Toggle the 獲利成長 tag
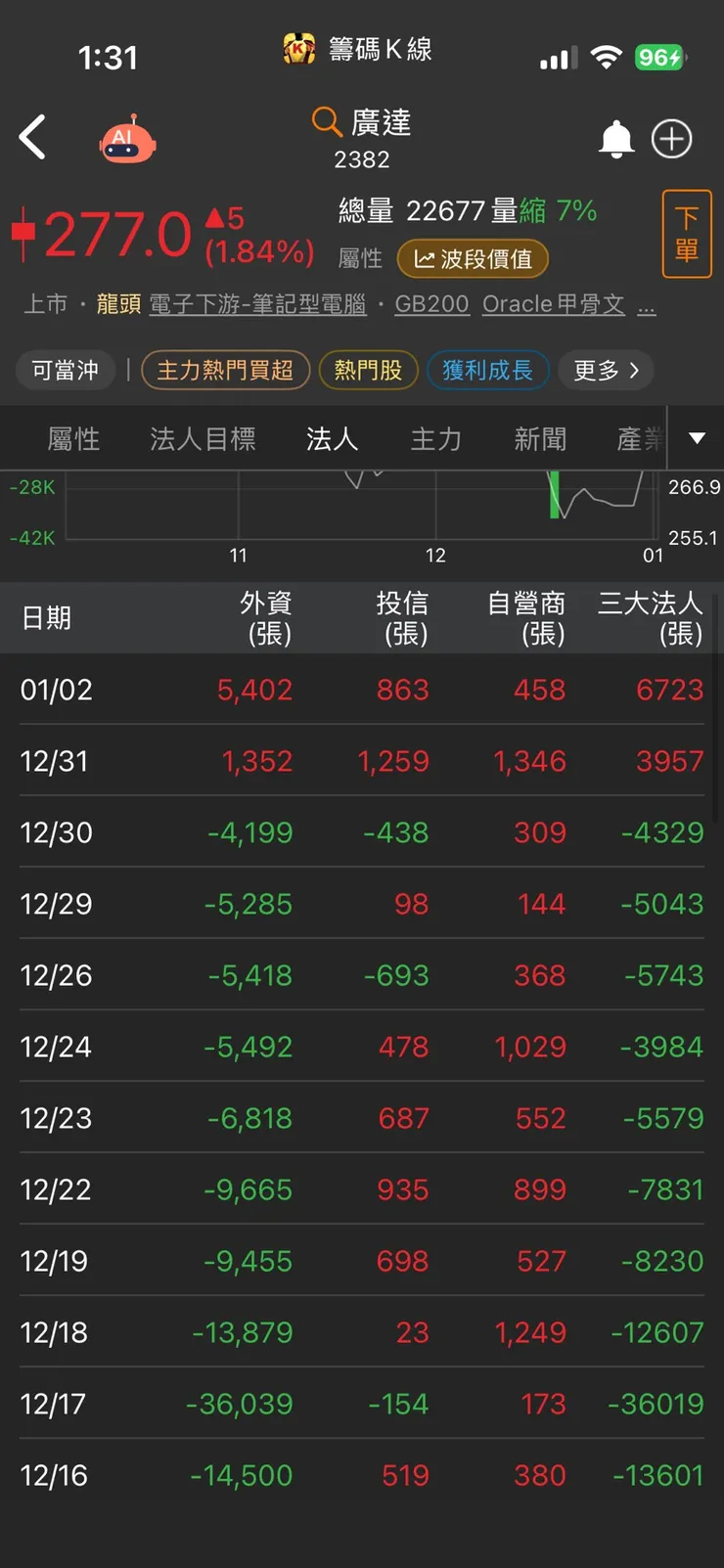 (488, 371)
